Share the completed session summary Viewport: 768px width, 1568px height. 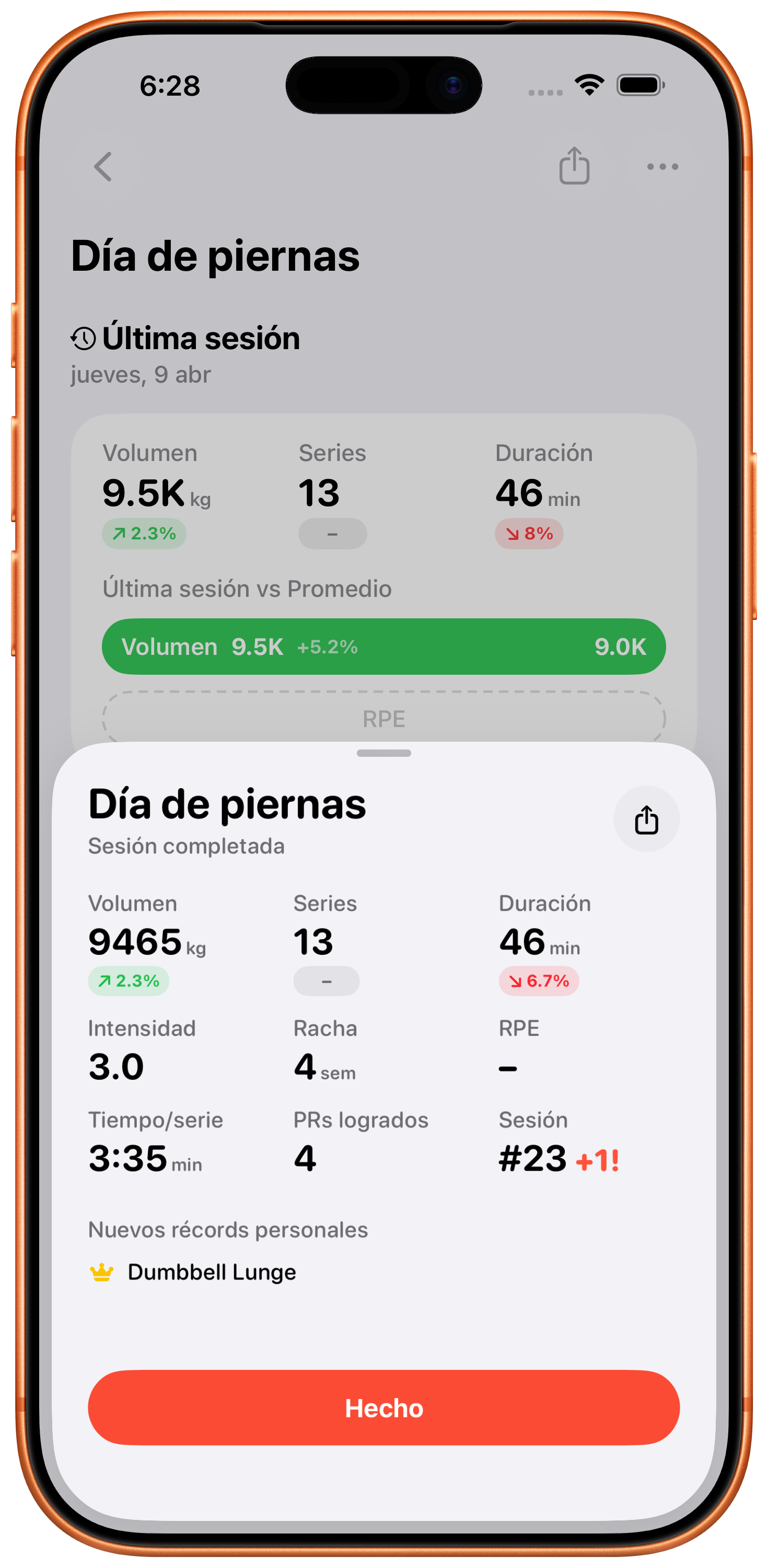(x=646, y=820)
